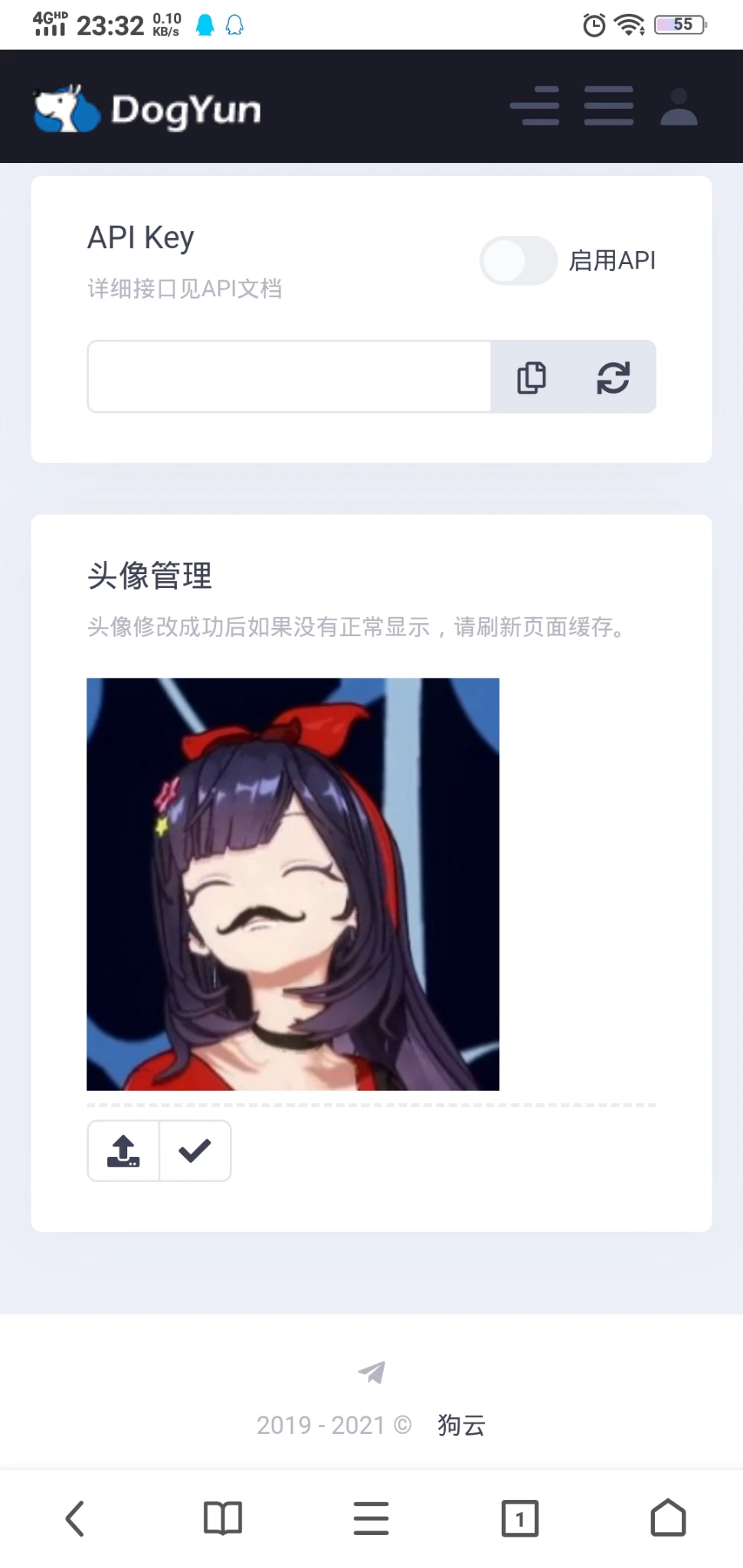Image resolution: width=743 pixels, height=1568 pixels.
Task: View the open browser tabs
Action: [x=520, y=1518]
